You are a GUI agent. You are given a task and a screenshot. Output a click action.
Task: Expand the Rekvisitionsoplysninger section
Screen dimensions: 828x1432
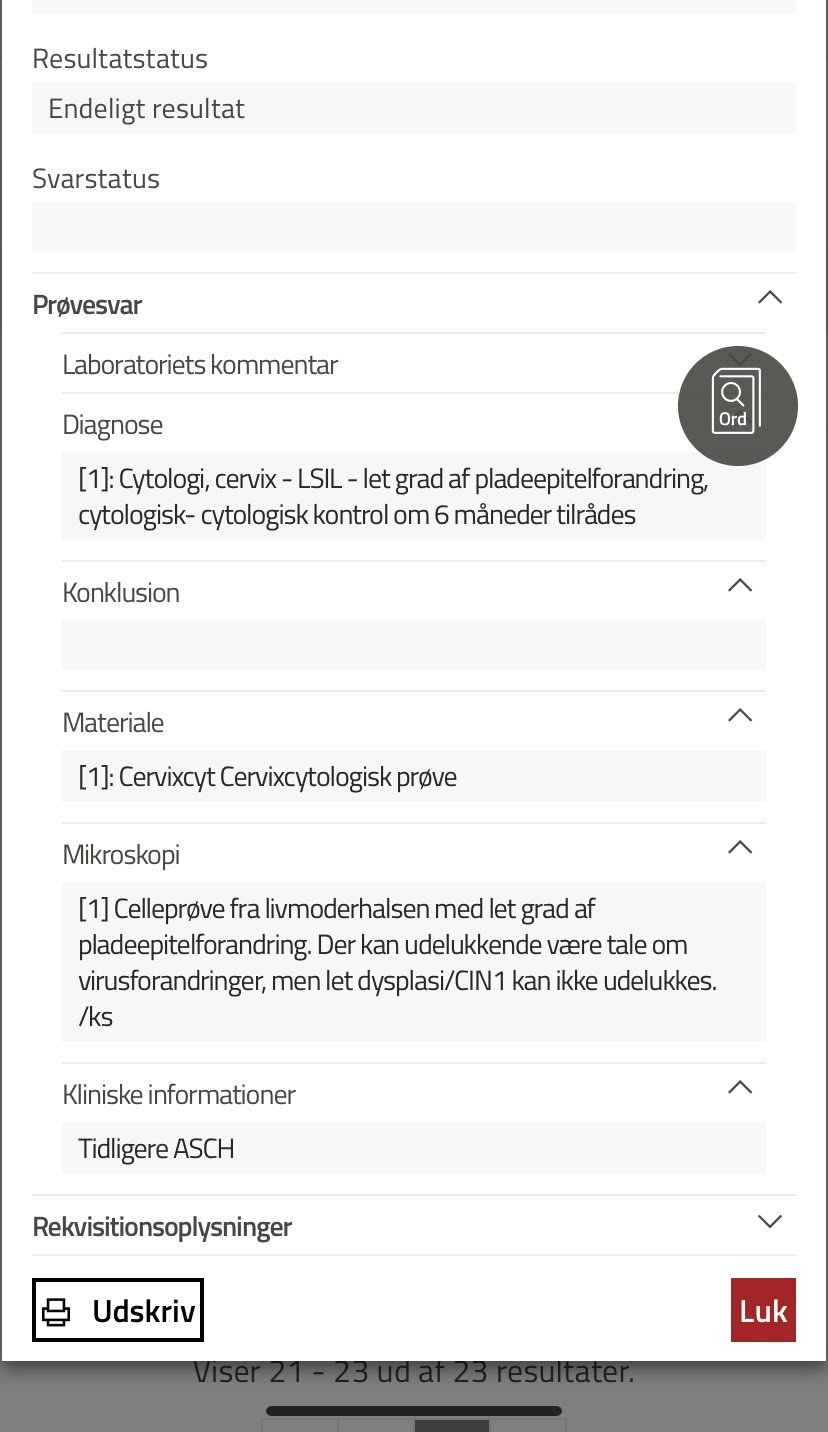pos(769,1222)
